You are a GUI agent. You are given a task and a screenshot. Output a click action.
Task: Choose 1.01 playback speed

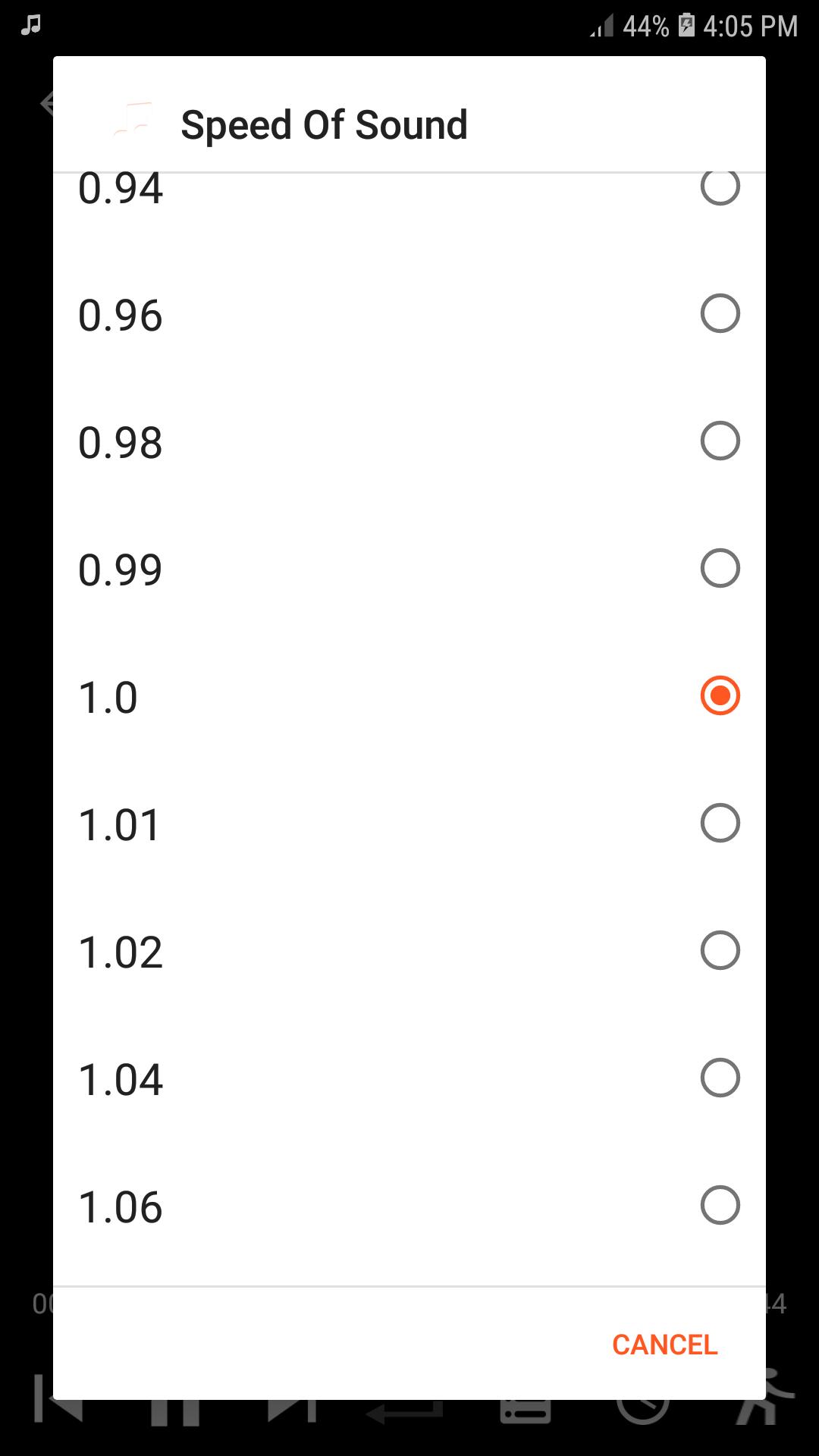pyautogui.click(x=409, y=824)
